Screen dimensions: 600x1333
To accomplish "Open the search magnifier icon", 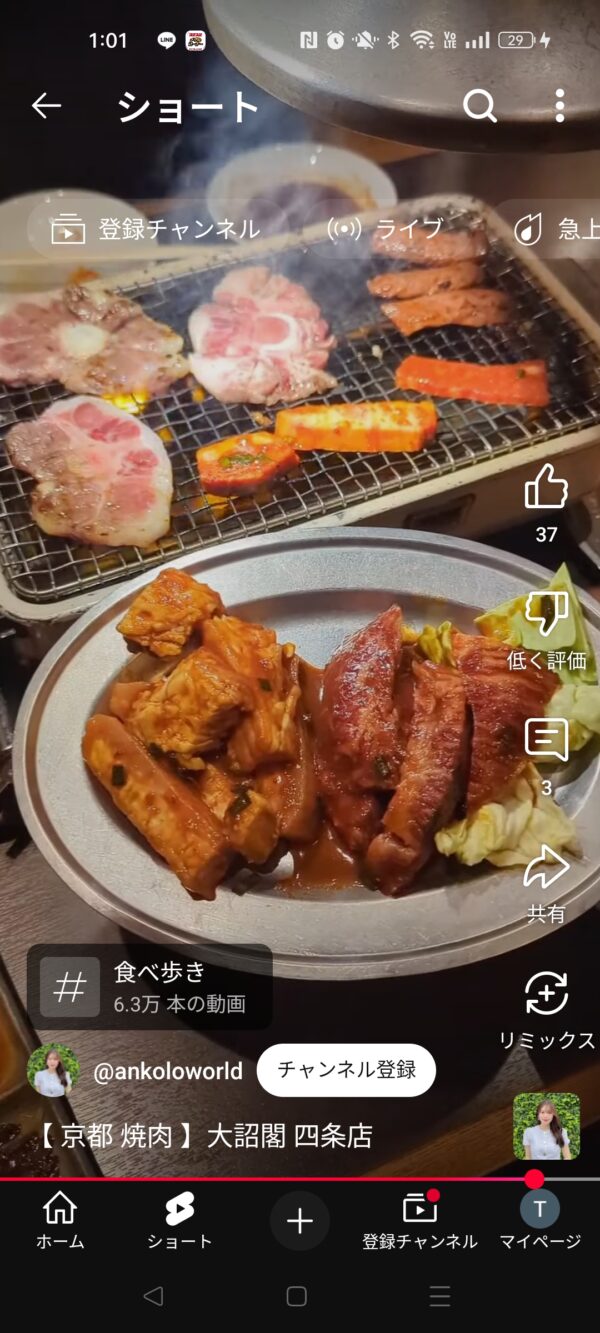I will pos(480,106).
